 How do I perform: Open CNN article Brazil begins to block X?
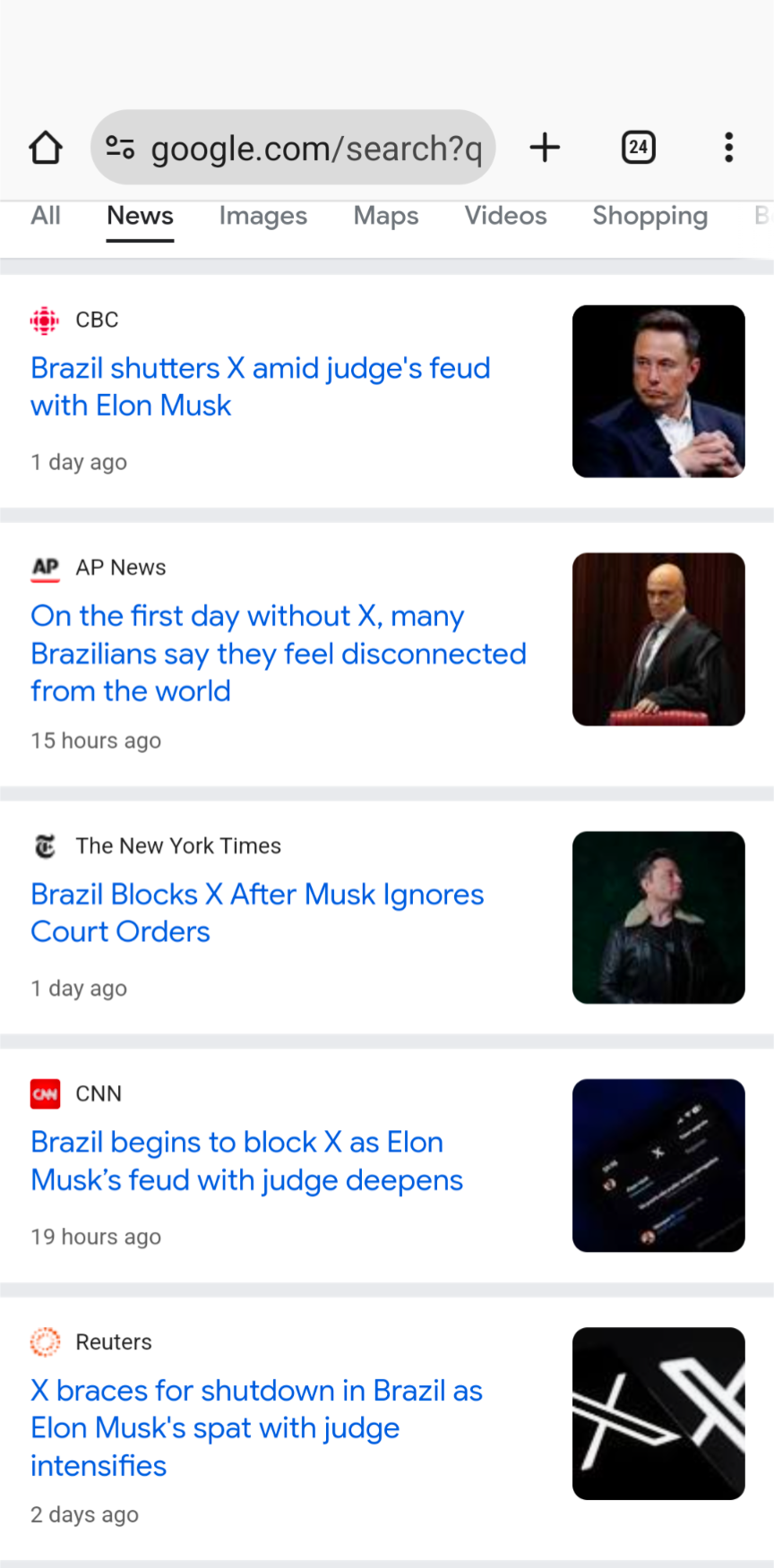click(x=247, y=1161)
